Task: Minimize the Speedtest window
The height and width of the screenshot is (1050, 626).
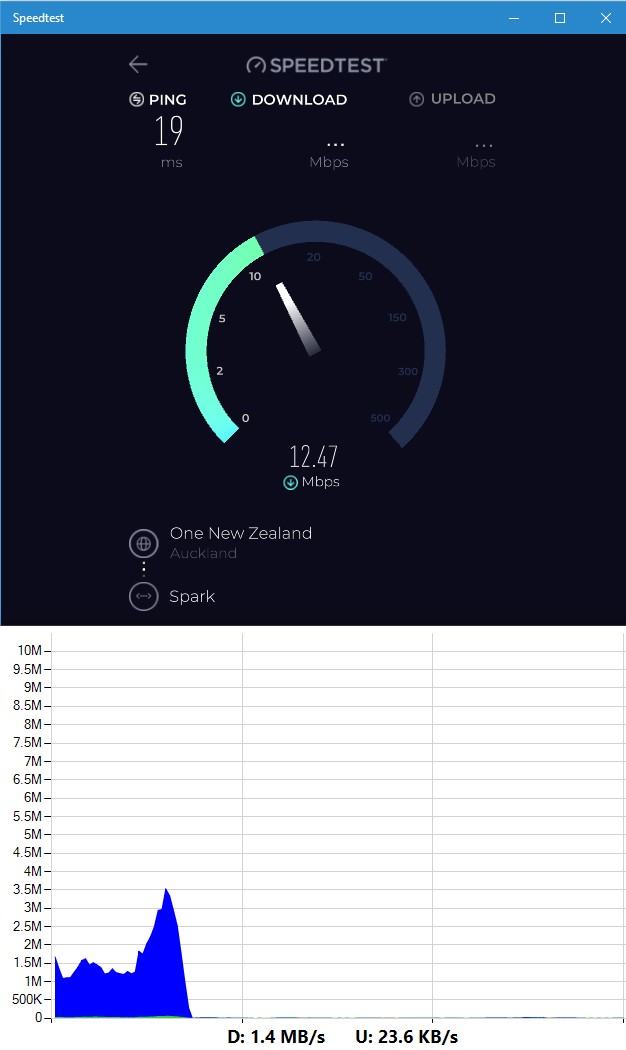Action: [514, 18]
